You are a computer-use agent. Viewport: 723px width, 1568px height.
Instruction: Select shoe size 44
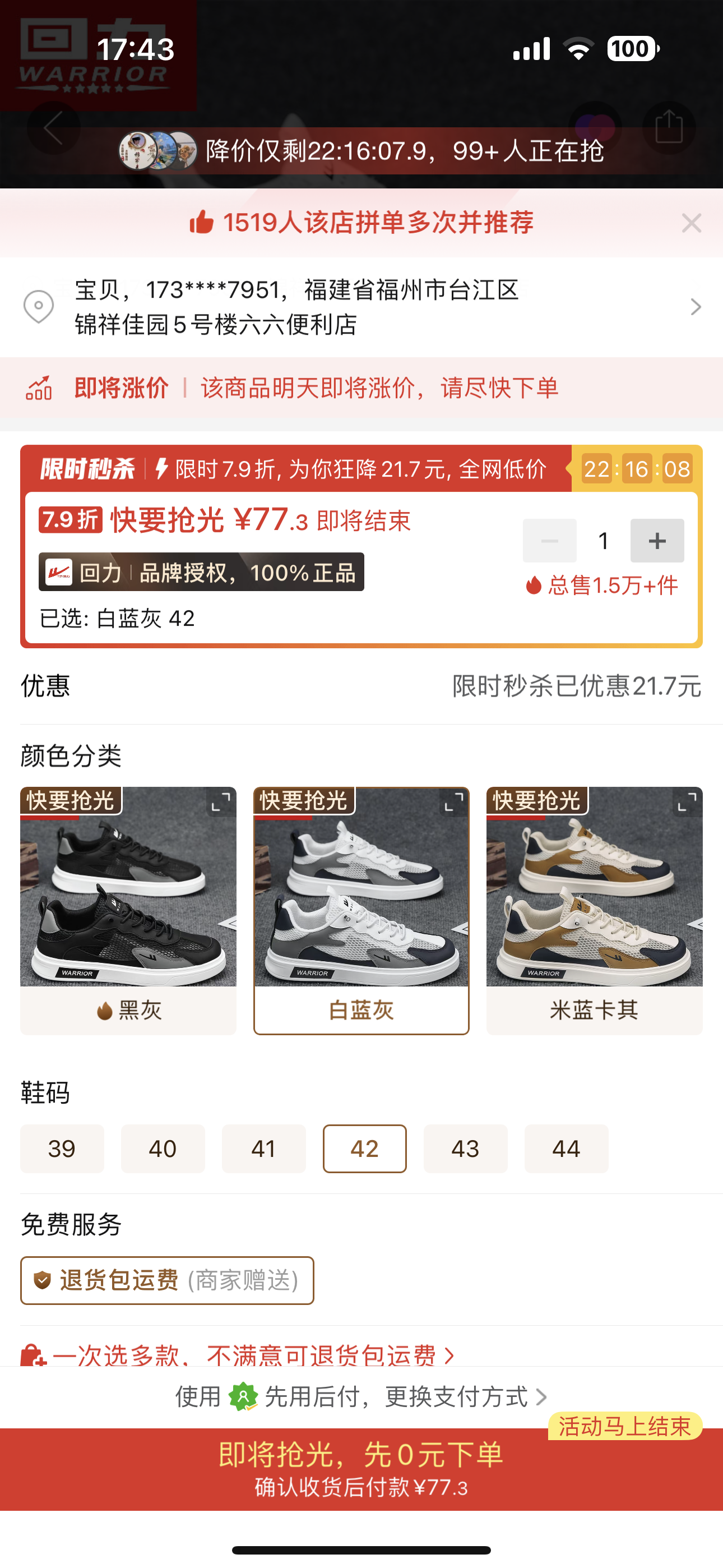(x=566, y=1149)
